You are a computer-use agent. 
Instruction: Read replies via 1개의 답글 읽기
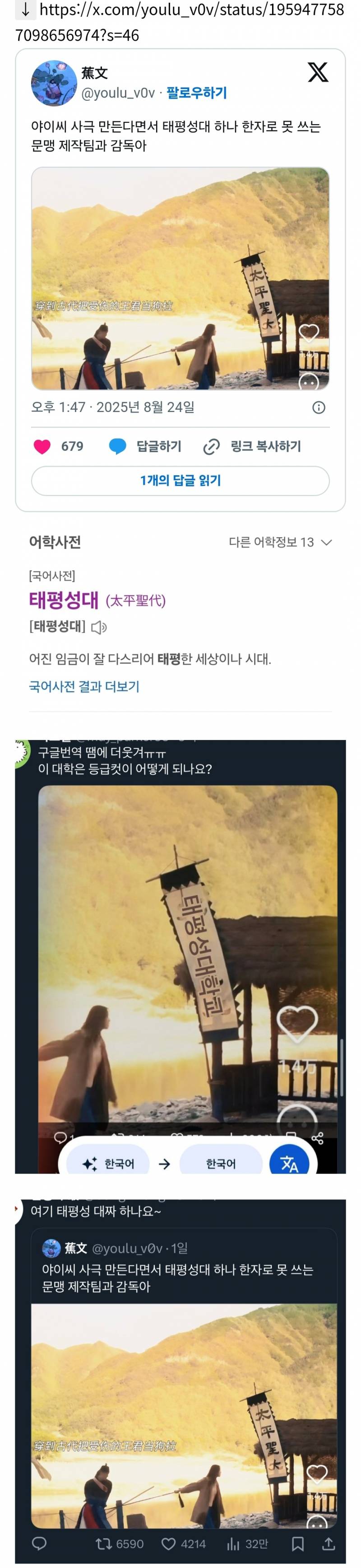tap(180, 480)
